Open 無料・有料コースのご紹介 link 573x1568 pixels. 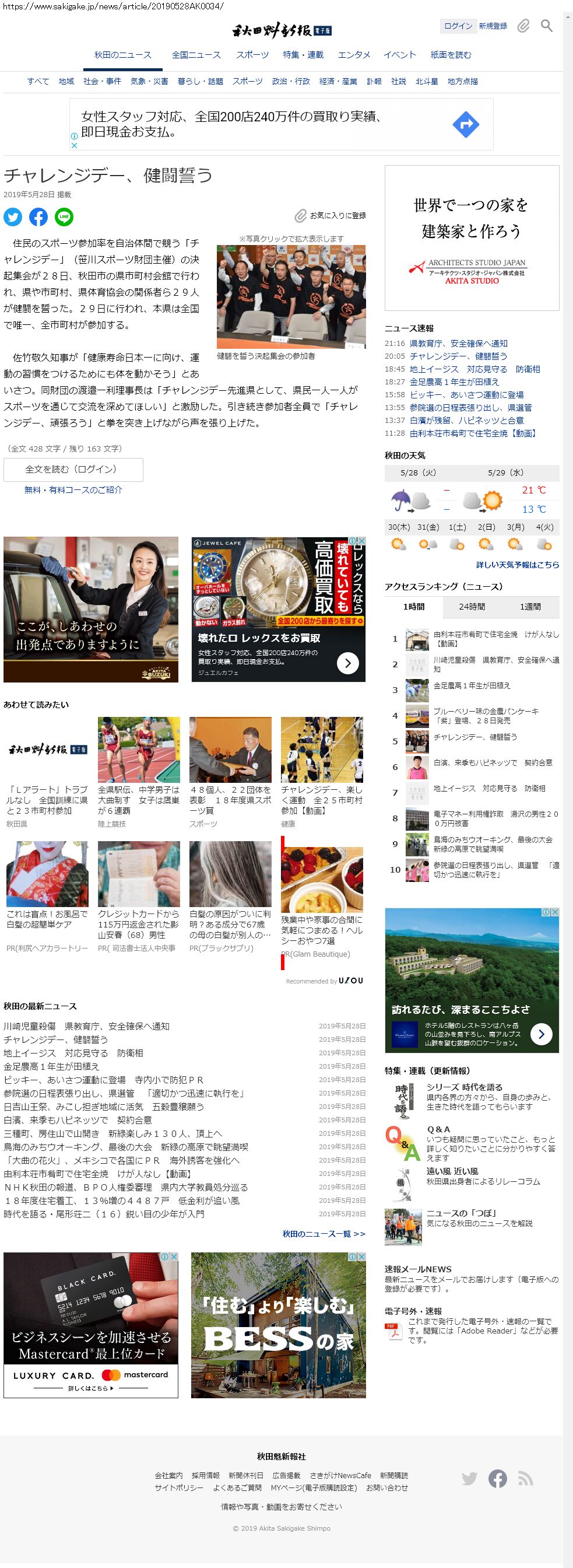click(x=73, y=489)
